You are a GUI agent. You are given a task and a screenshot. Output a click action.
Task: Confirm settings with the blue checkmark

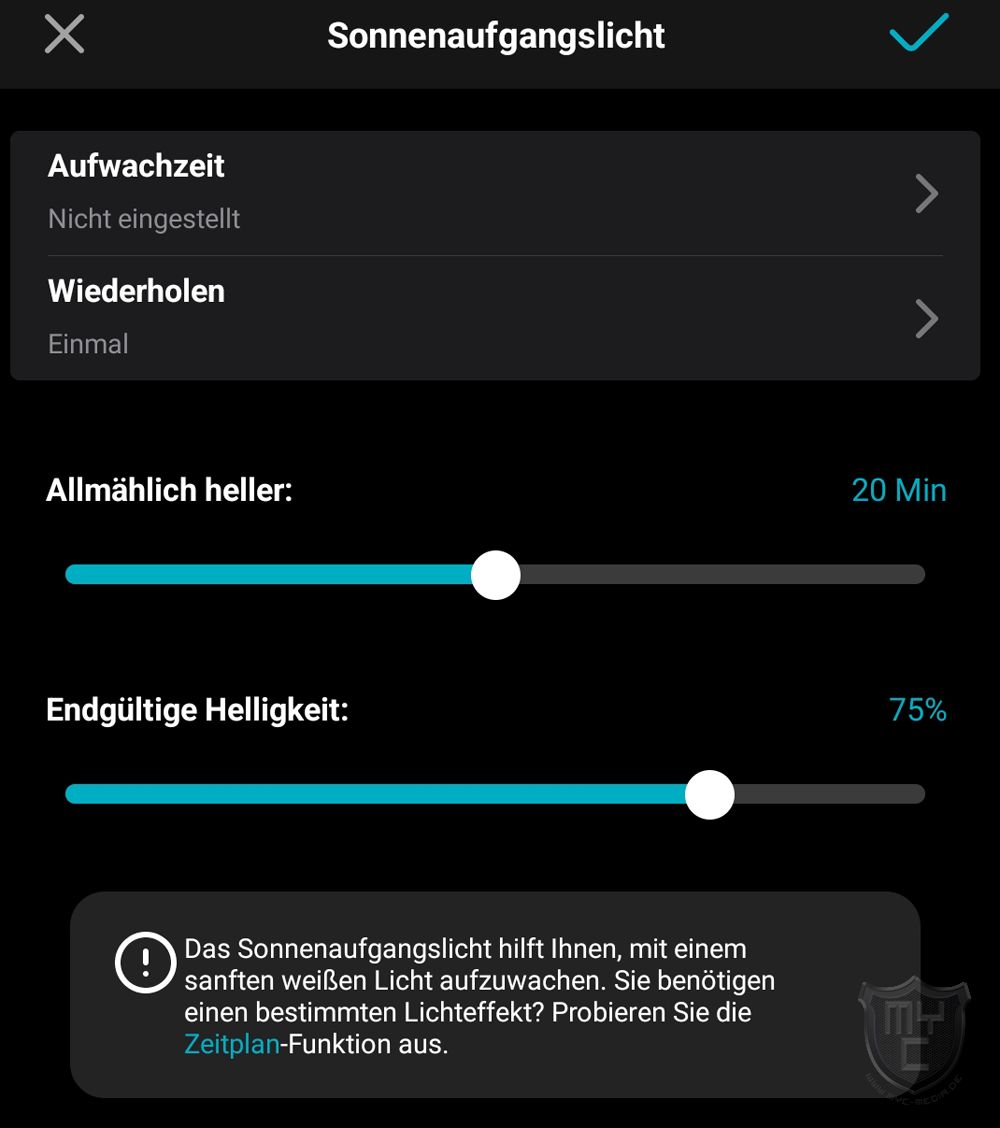[918, 34]
